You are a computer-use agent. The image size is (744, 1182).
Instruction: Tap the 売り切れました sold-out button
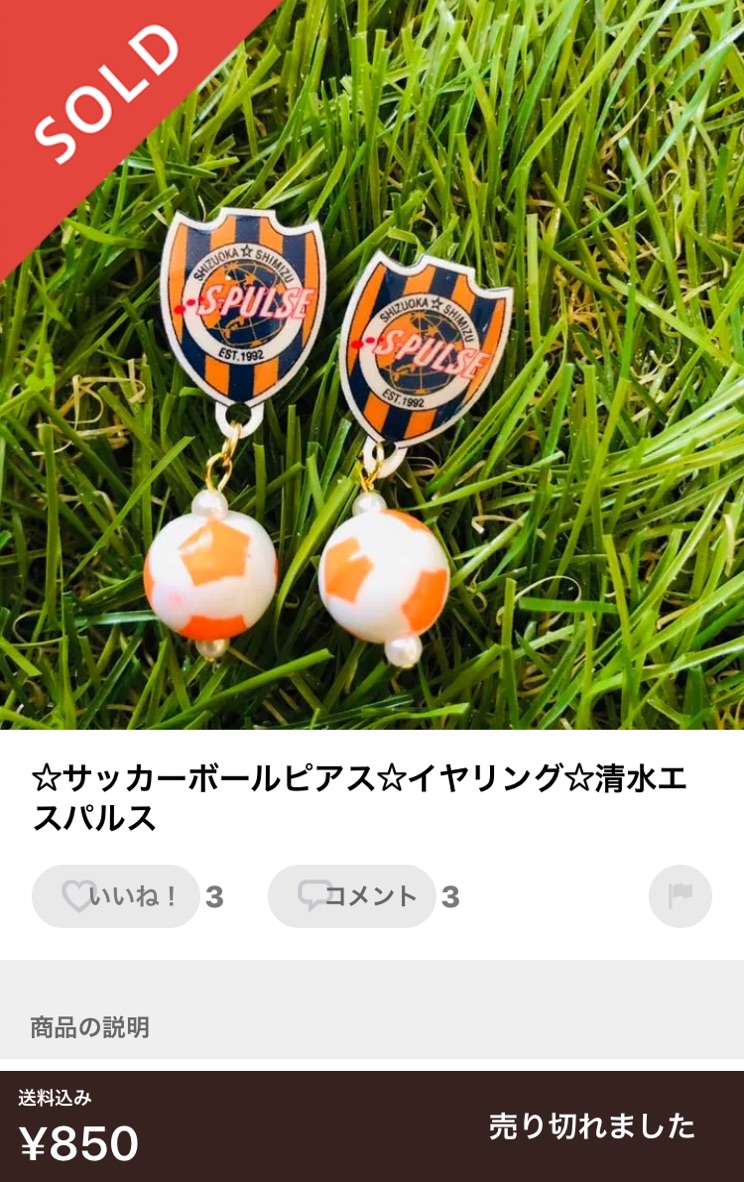592,1126
